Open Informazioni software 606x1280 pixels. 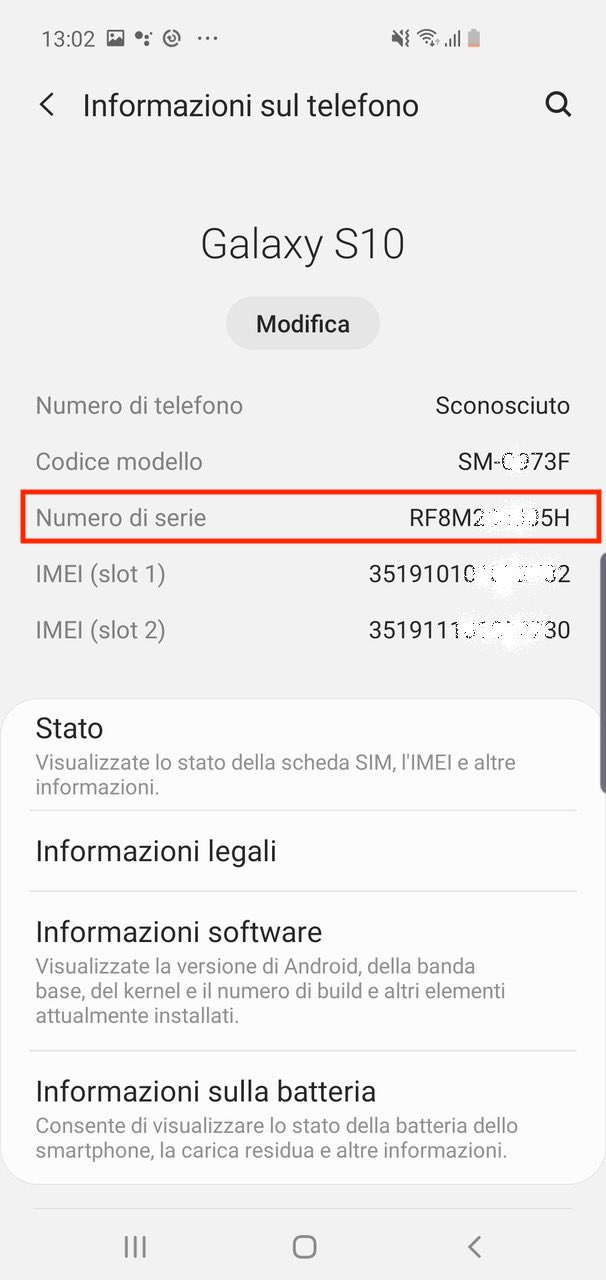pyautogui.click(x=303, y=971)
